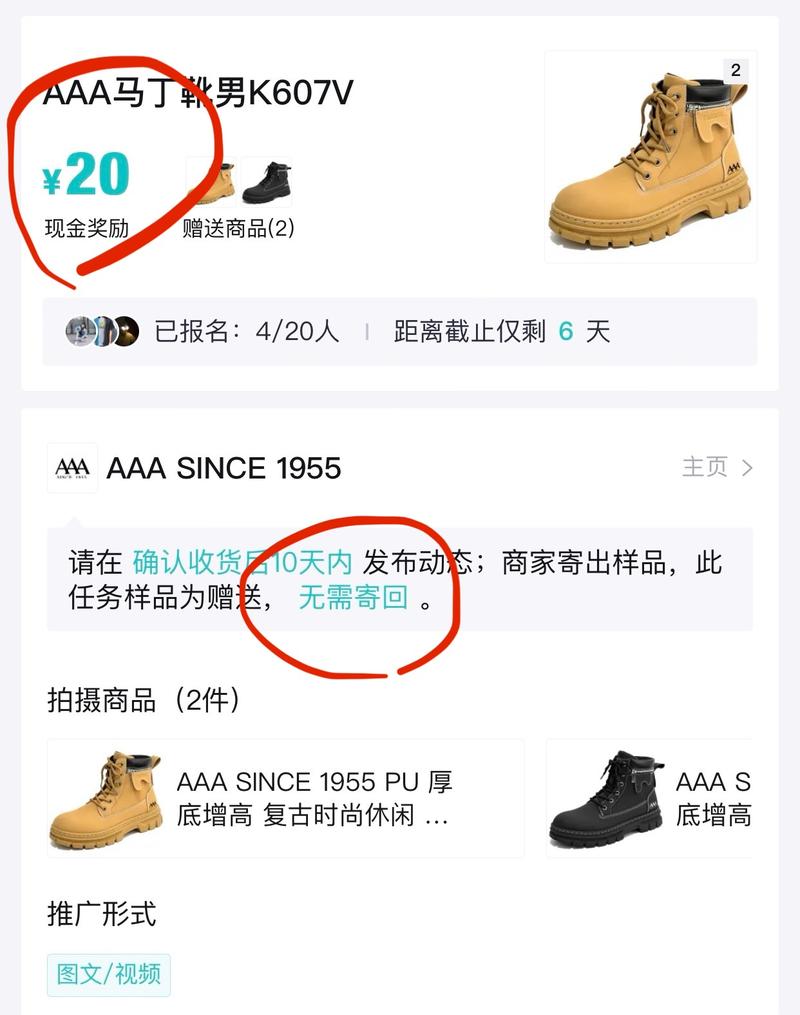Viewport: 800px width, 1015px height.
Task: Expand the 主页 chevron arrow
Action: coord(748,469)
